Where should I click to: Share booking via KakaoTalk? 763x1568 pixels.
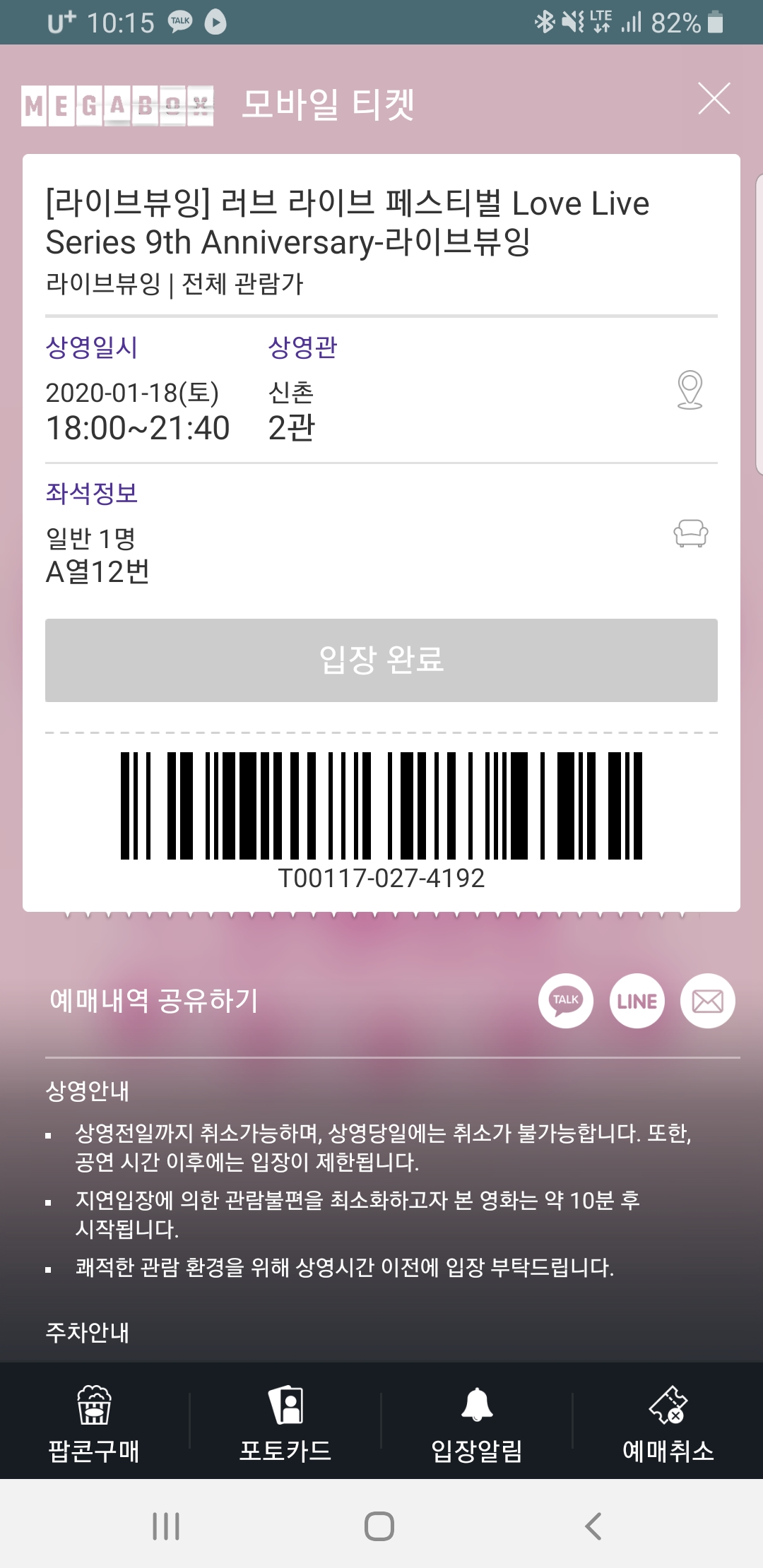tap(566, 1001)
